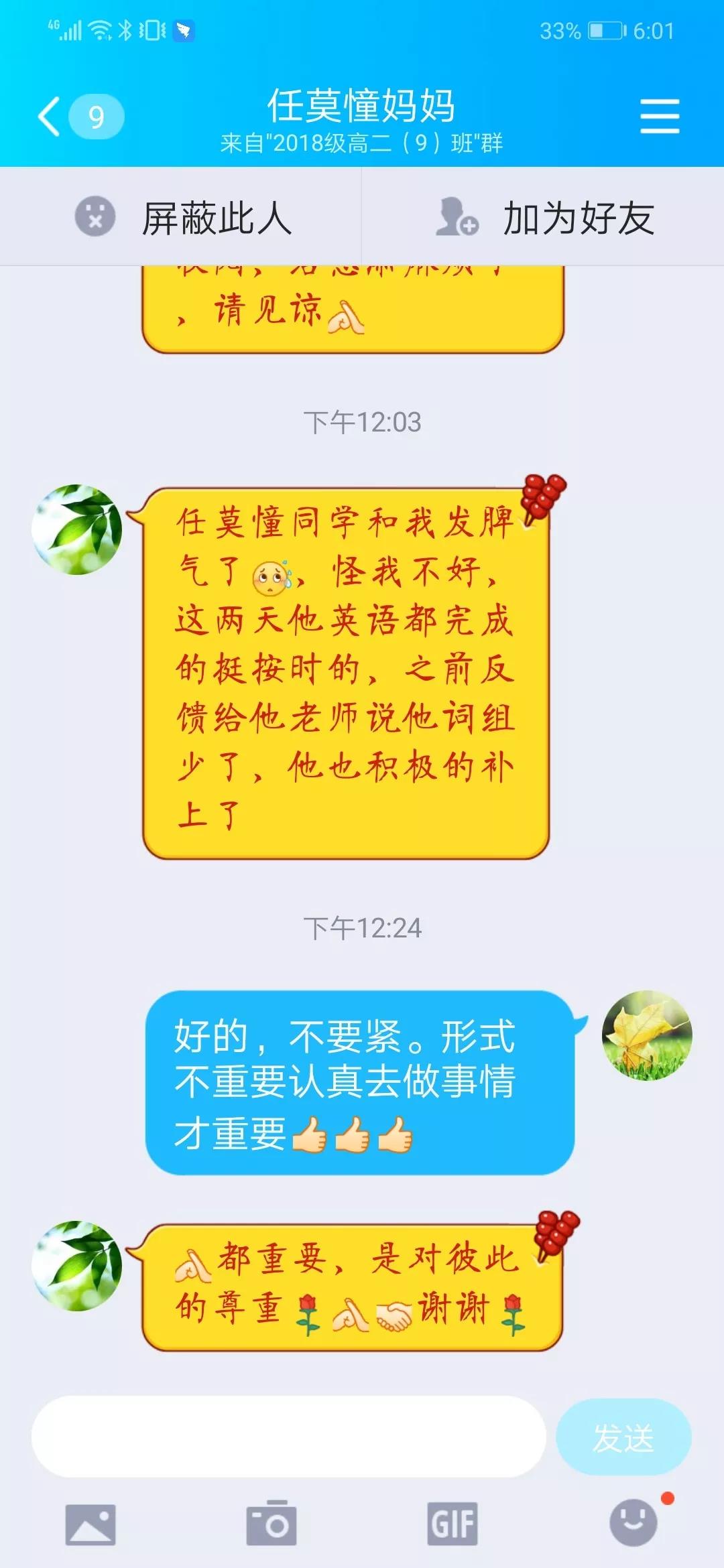View the green leaf avatar's profile
Image resolution: width=724 pixels, height=1568 pixels.
tap(77, 529)
